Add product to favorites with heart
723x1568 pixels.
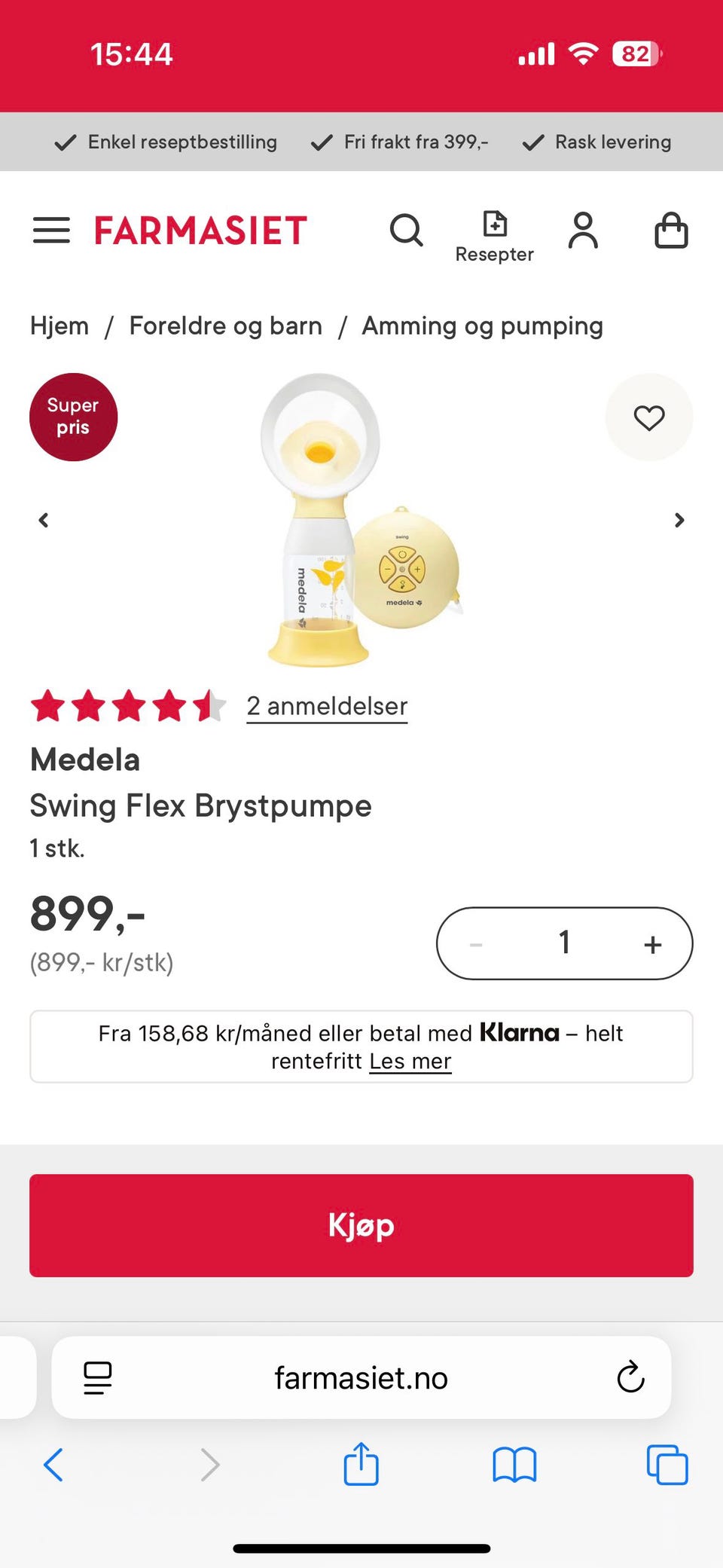click(649, 417)
